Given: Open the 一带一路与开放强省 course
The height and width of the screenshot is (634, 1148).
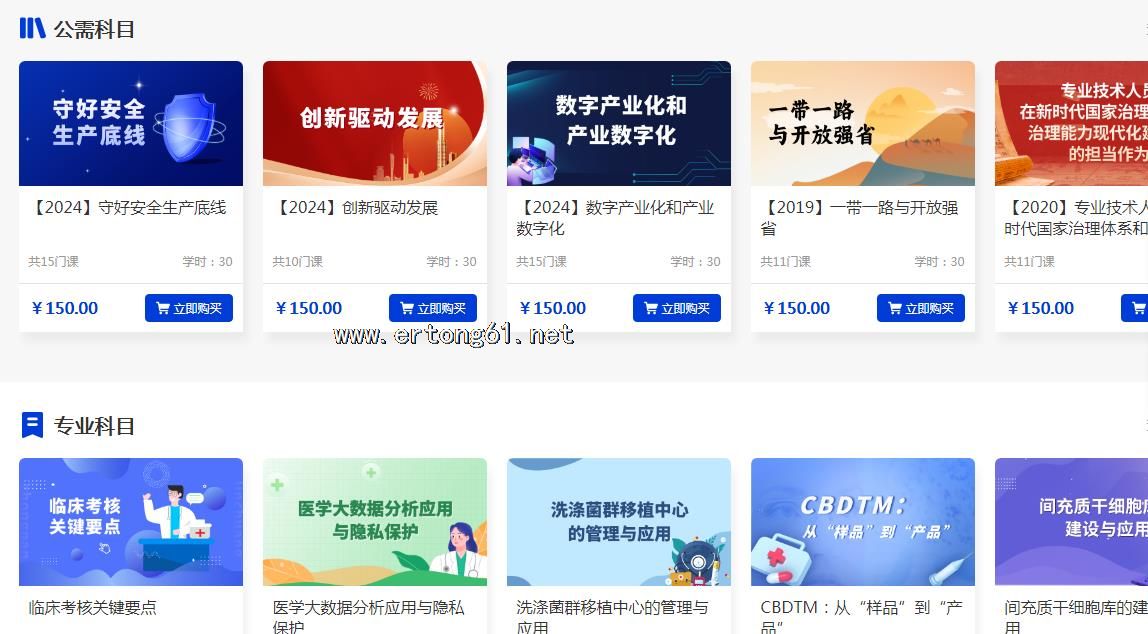Looking at the screenshot, I should pos(863,124).
